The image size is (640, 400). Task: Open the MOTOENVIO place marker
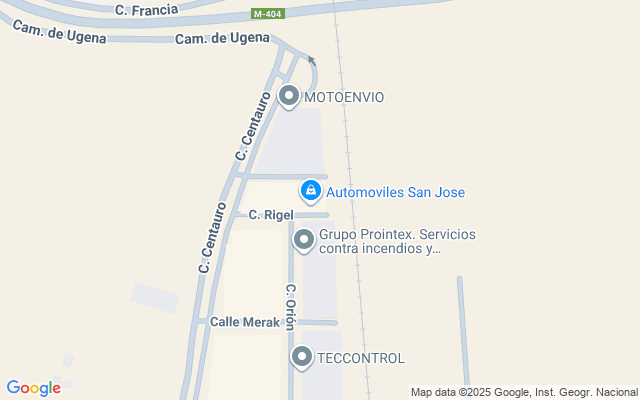[289, 96]
